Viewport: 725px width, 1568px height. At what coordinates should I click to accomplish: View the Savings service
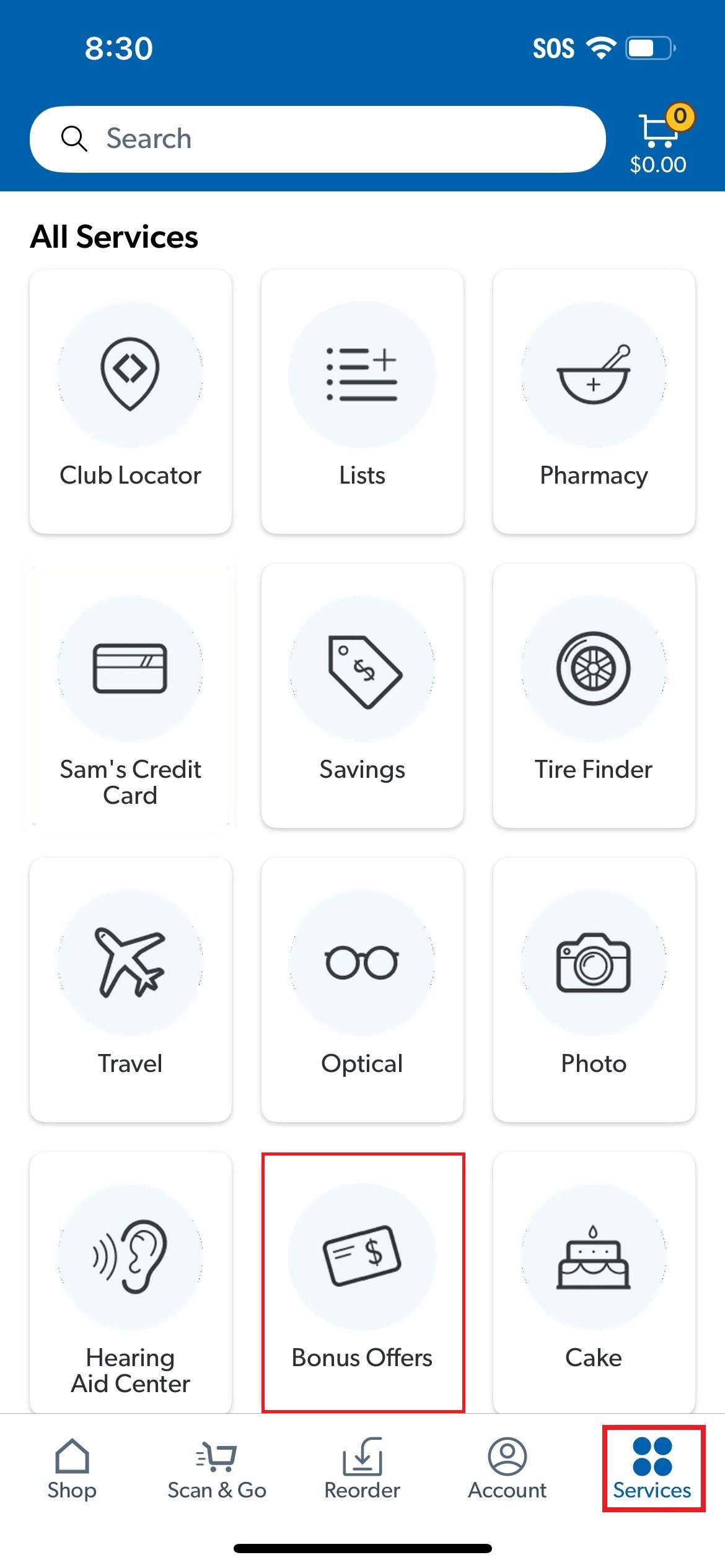pos(362,695)
